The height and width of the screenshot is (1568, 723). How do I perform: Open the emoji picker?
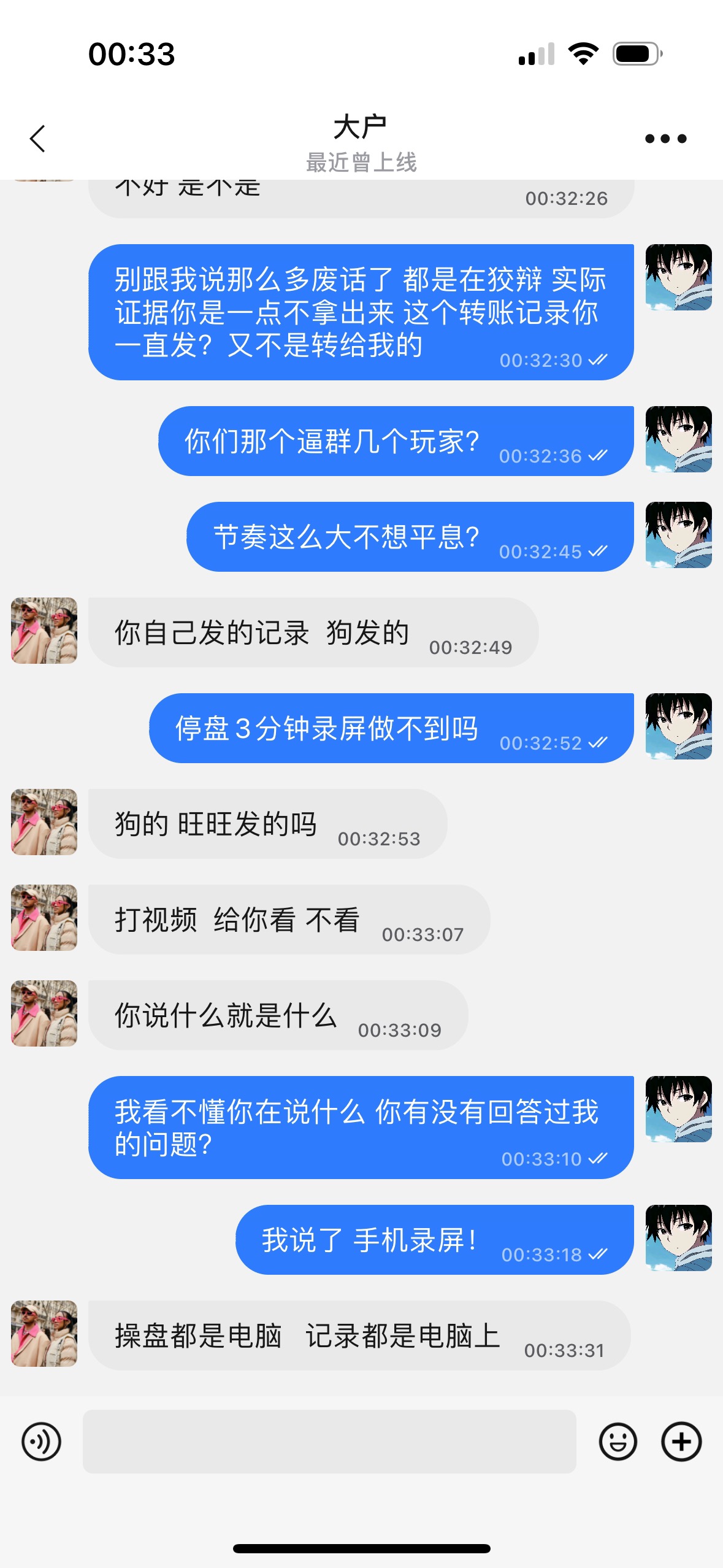tap(618, 1441)
